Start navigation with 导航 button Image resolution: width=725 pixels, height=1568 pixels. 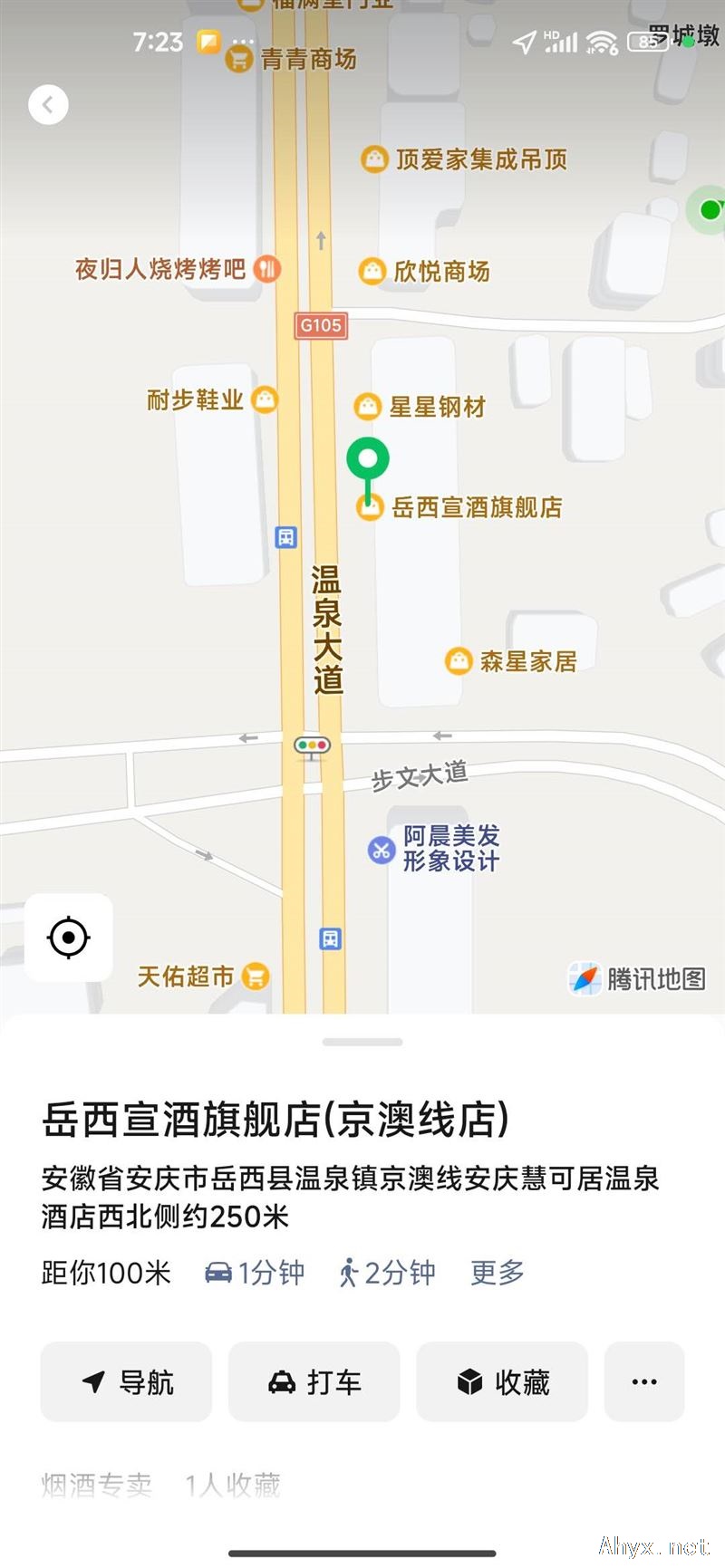(126, 1381)
